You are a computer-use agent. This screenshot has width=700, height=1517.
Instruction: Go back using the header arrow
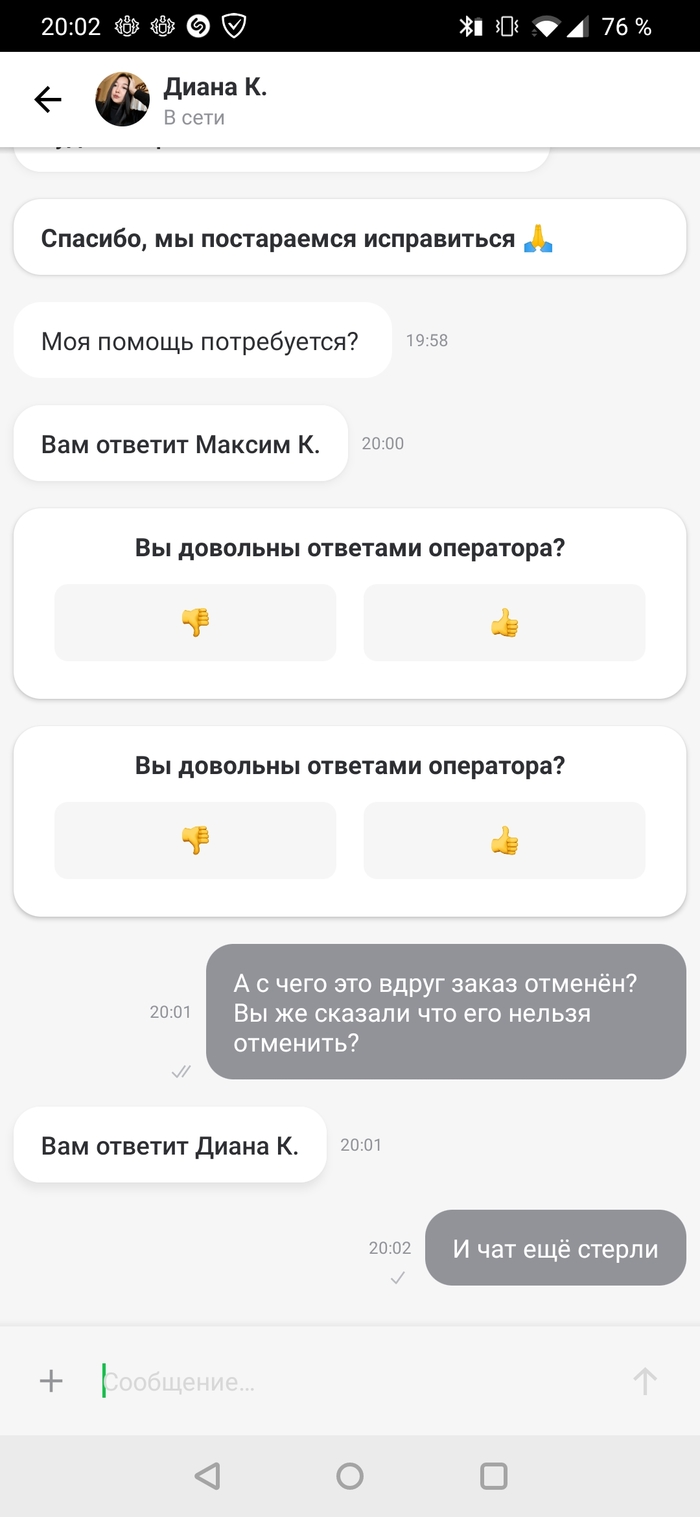point(47,99)
